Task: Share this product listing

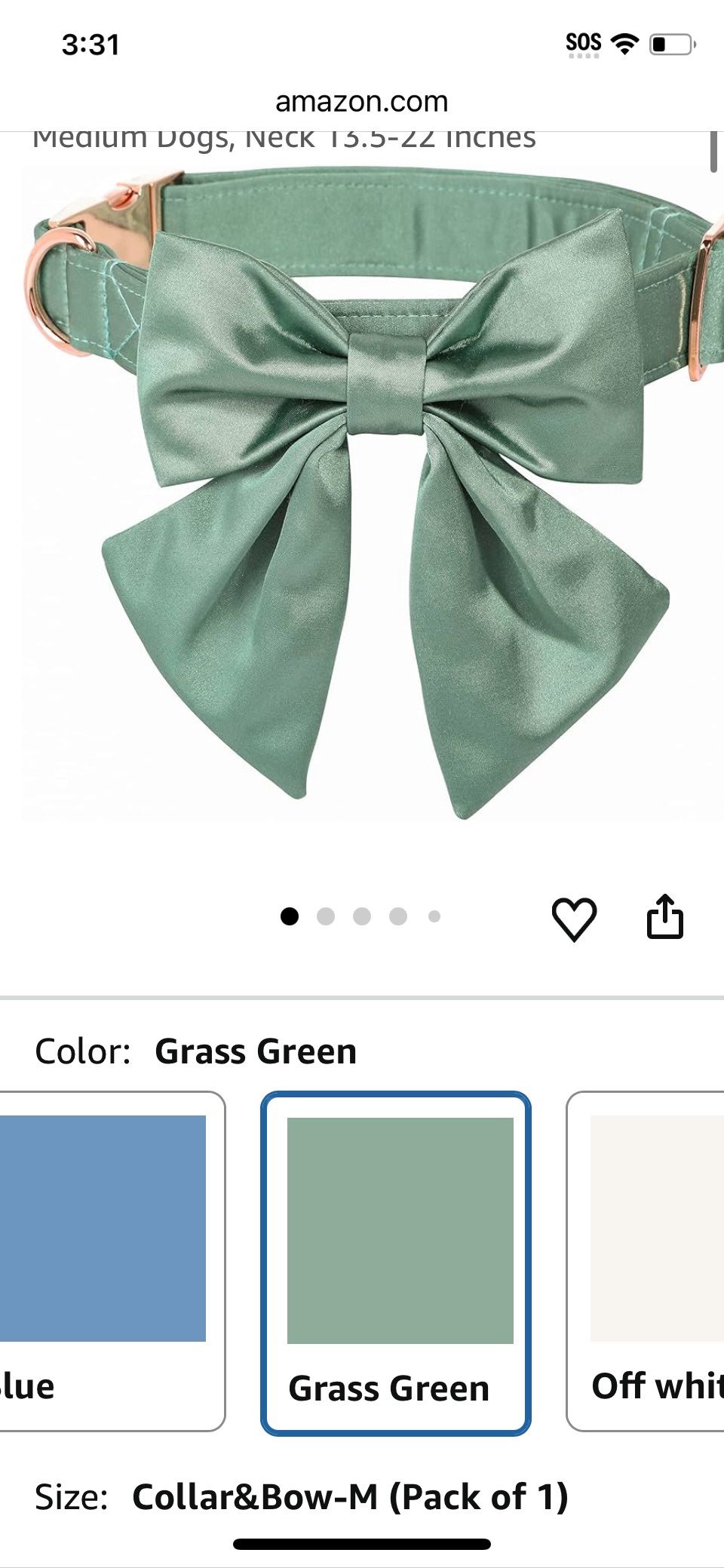Action: [664, 916]
